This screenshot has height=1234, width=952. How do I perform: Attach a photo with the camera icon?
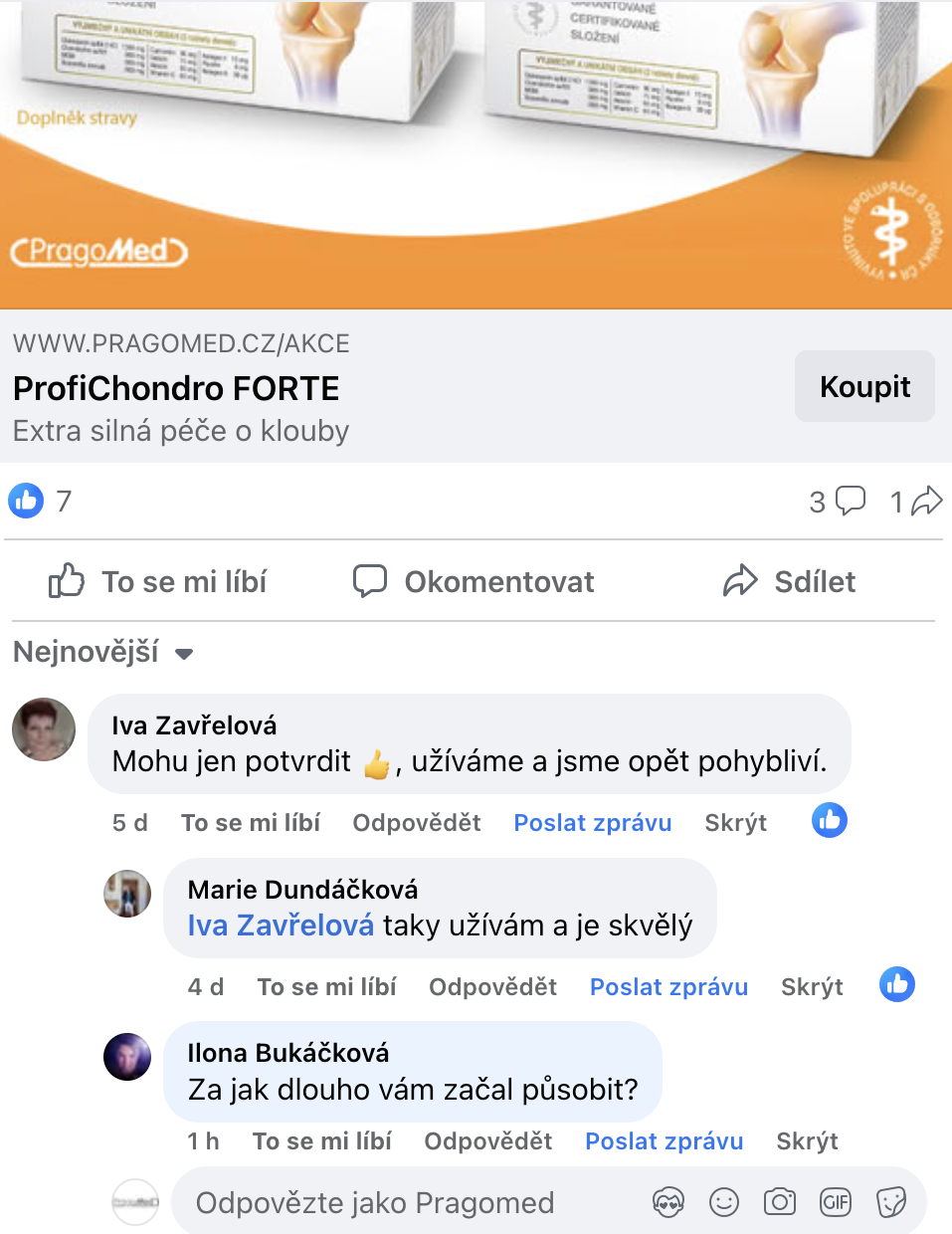click(x=779, y=1203)
